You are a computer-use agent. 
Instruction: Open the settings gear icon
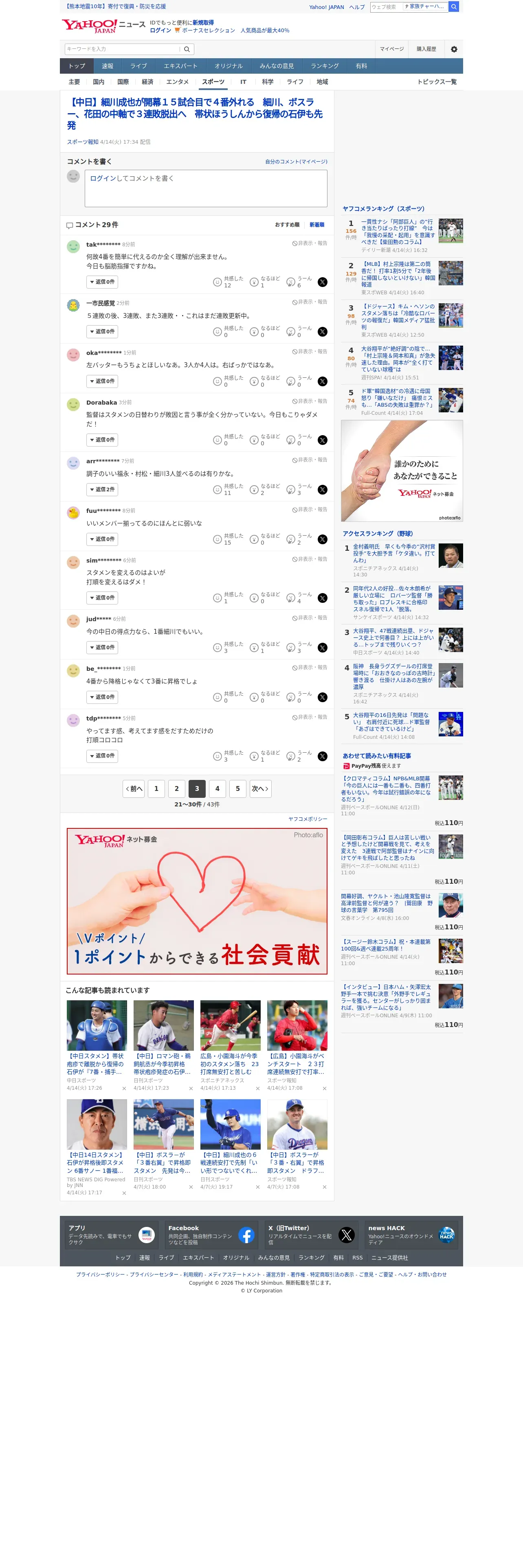[x=454, y=49]
